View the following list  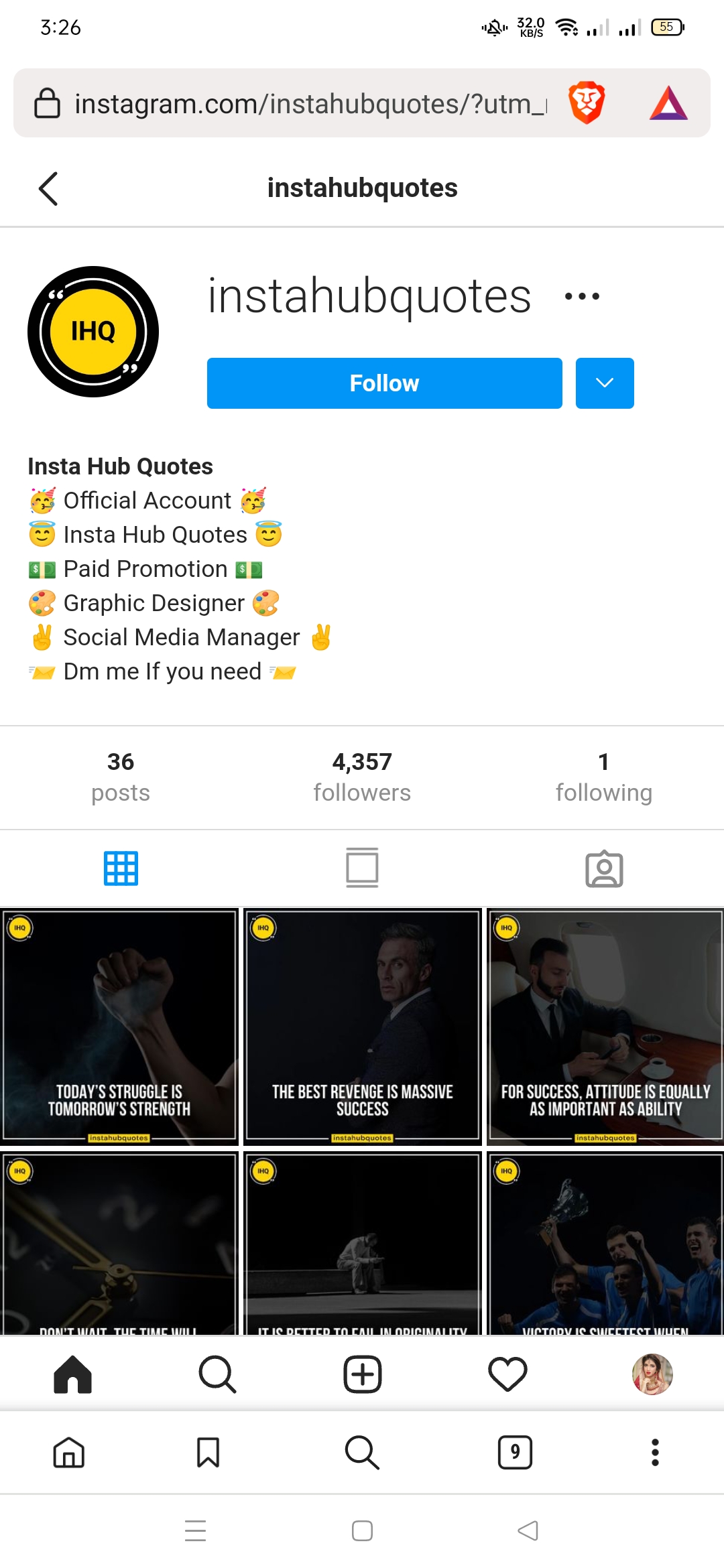(x=603, y=777)
